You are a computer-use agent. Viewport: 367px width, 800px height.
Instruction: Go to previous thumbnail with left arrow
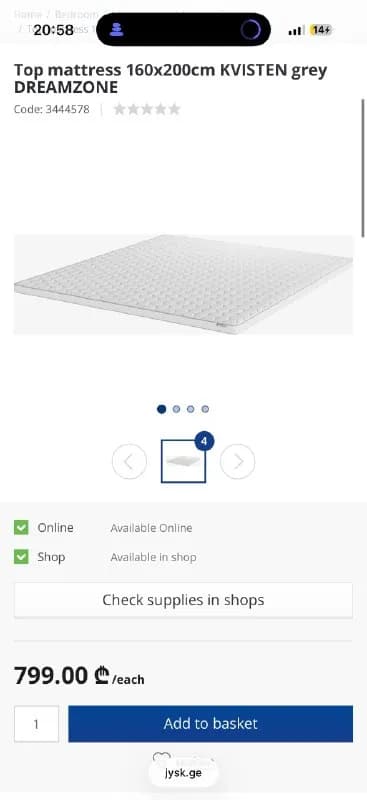[129, 461]
